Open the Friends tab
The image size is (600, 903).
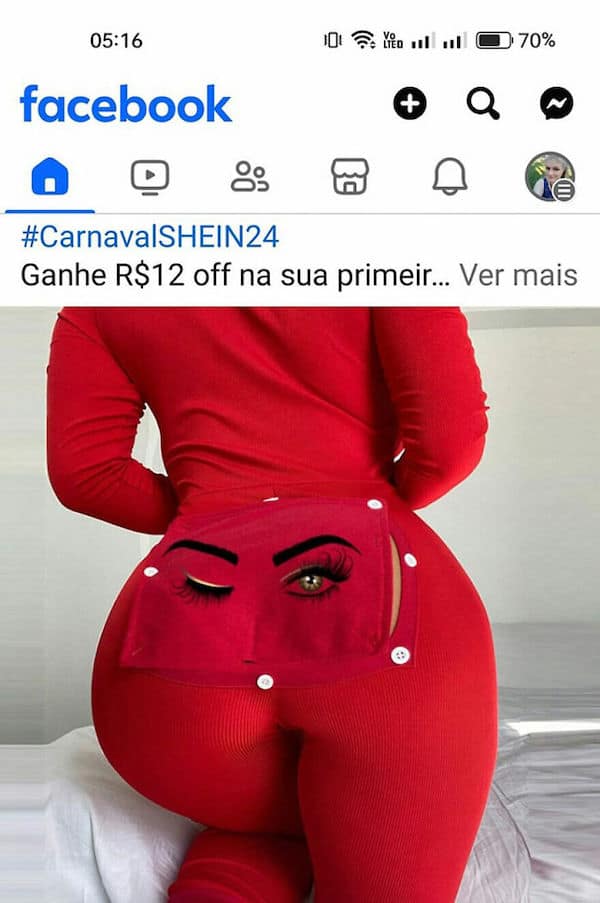(250, 177)
